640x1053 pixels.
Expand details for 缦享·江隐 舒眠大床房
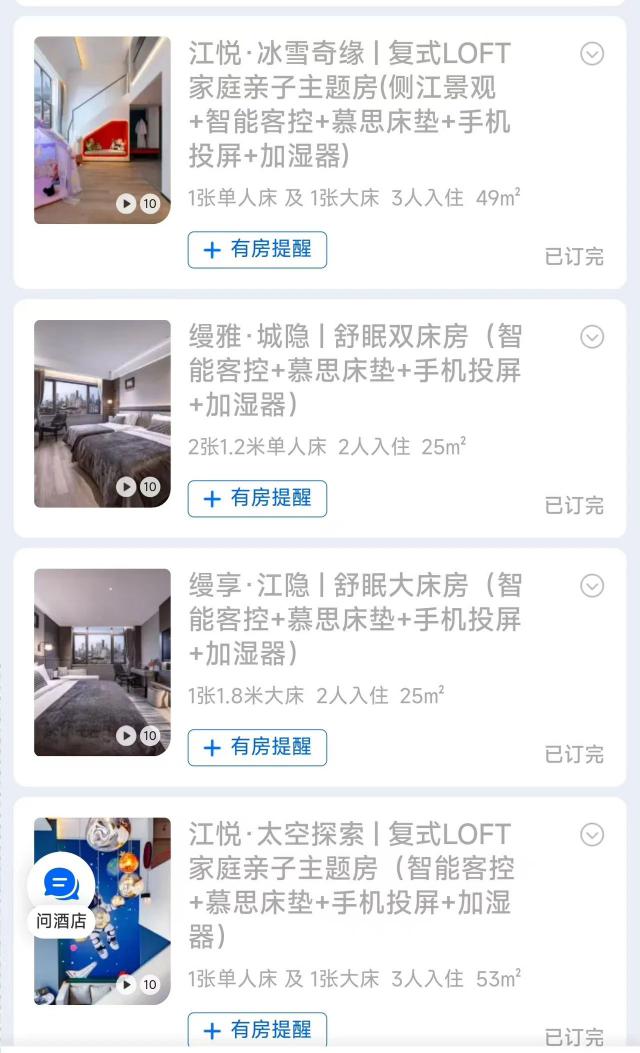tap(592, 586)
